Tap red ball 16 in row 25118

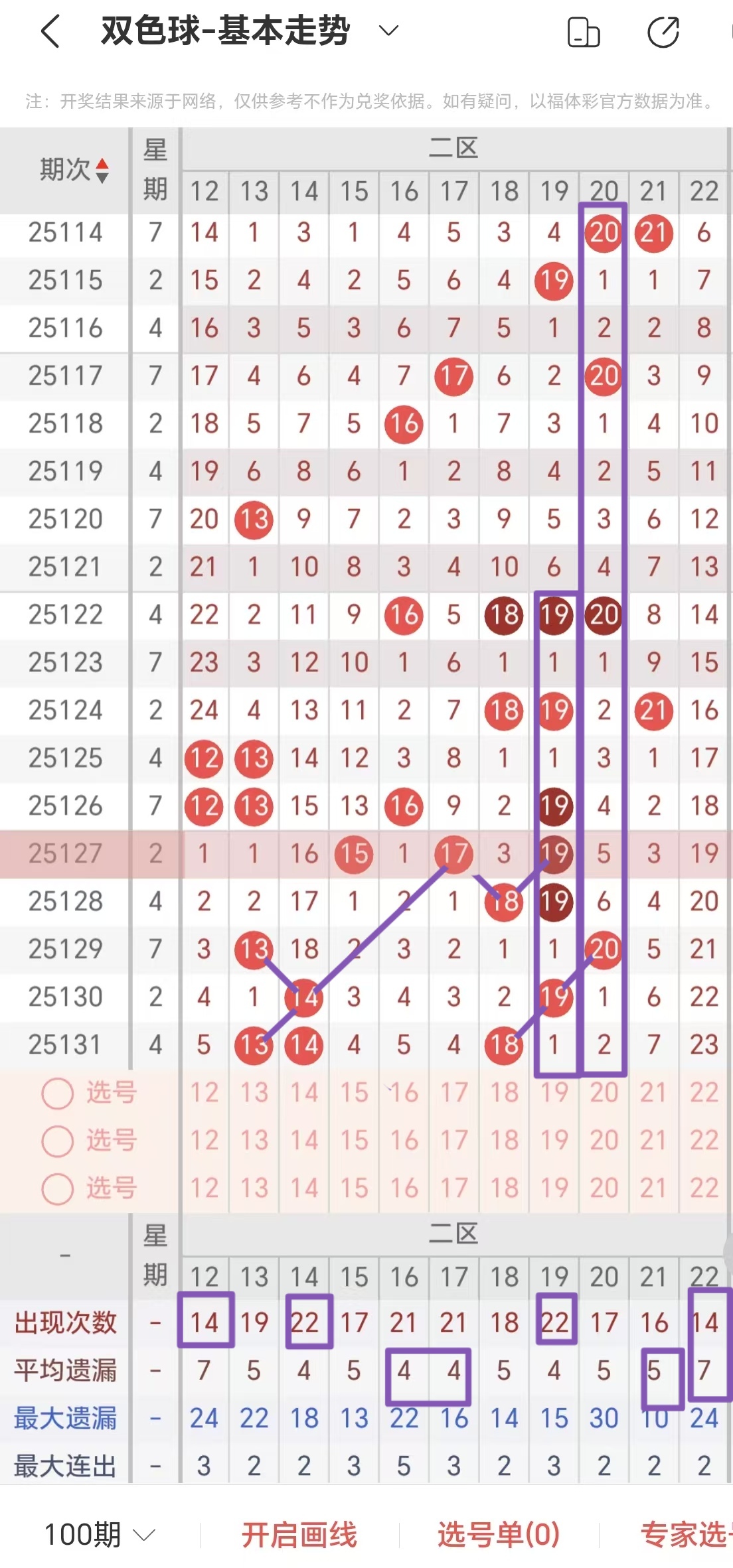404,425
